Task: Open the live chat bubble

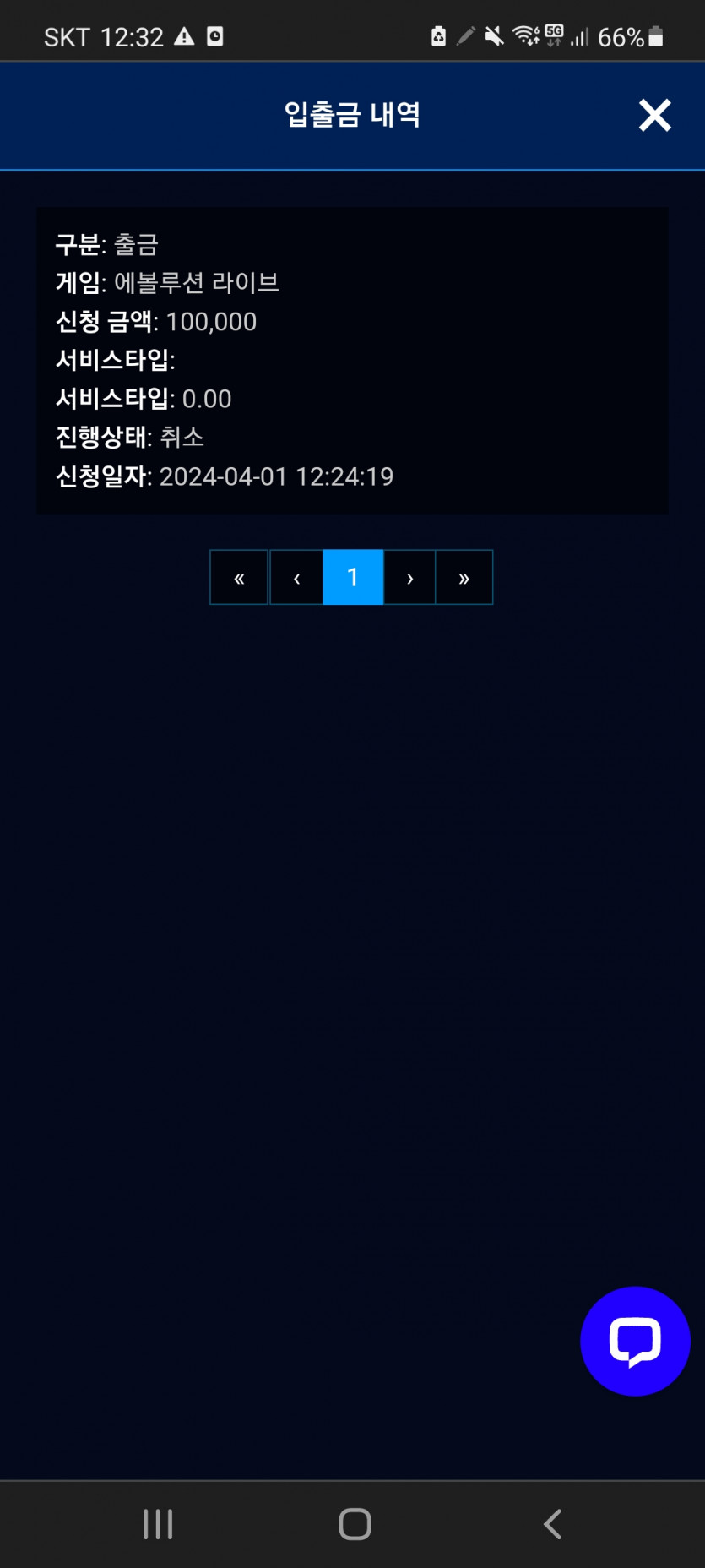Action: tap(635, 1341)
